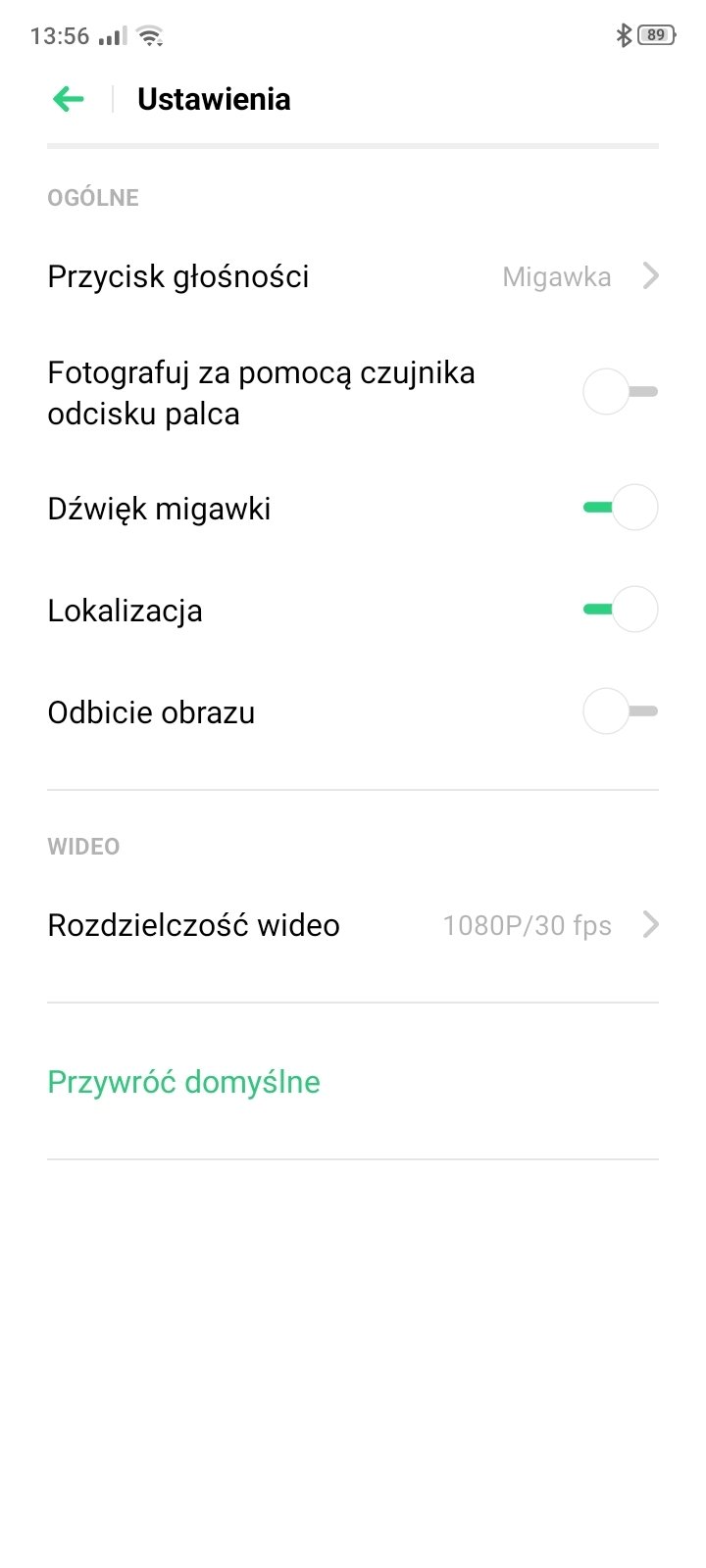Go back using the green arrow
This screenshot has height=1568, width=706.
tap(69, 99)
